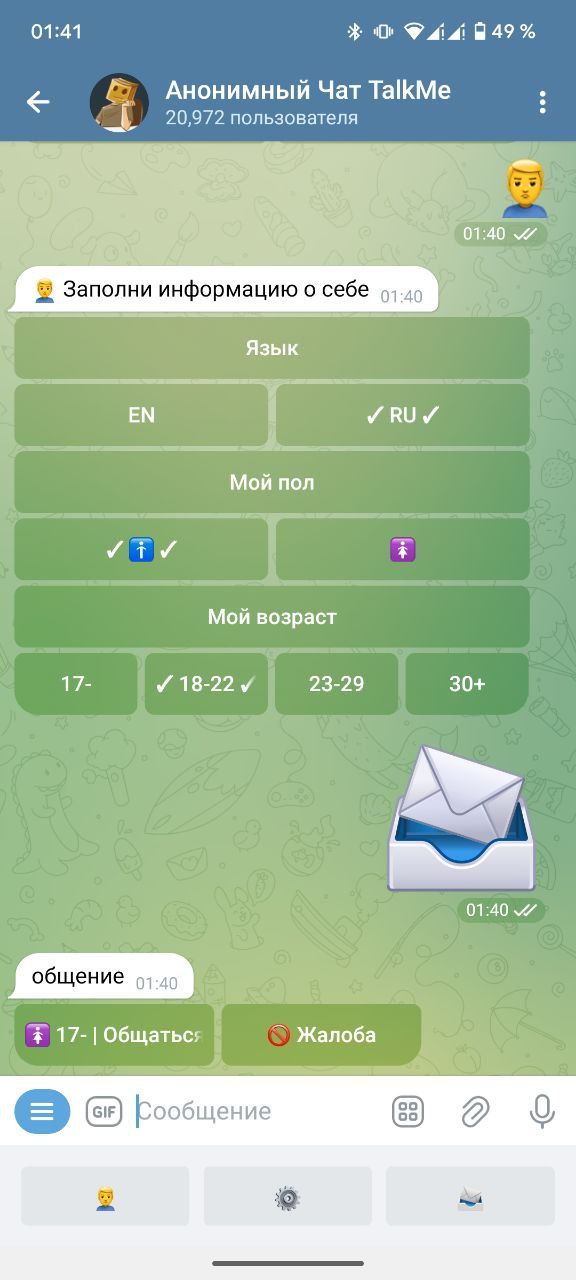This screenshot has height=1280, width=576.
Task: Open the three-dot overflow menu
Action: 542,101
